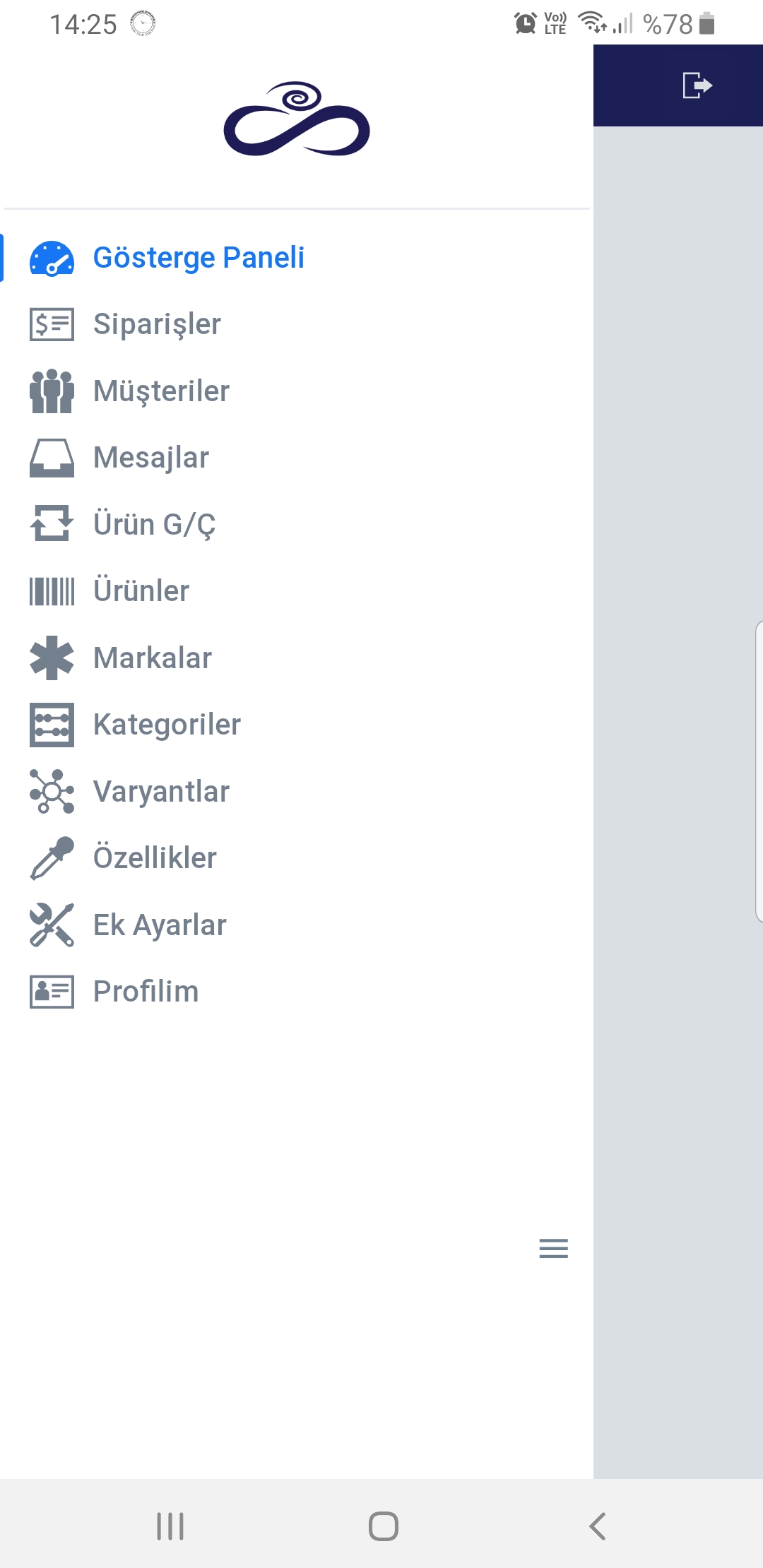Select Ürünler from the menu
Viewport: 763px width, 1568px height.
pyautogui.click(x=141, y=591)
